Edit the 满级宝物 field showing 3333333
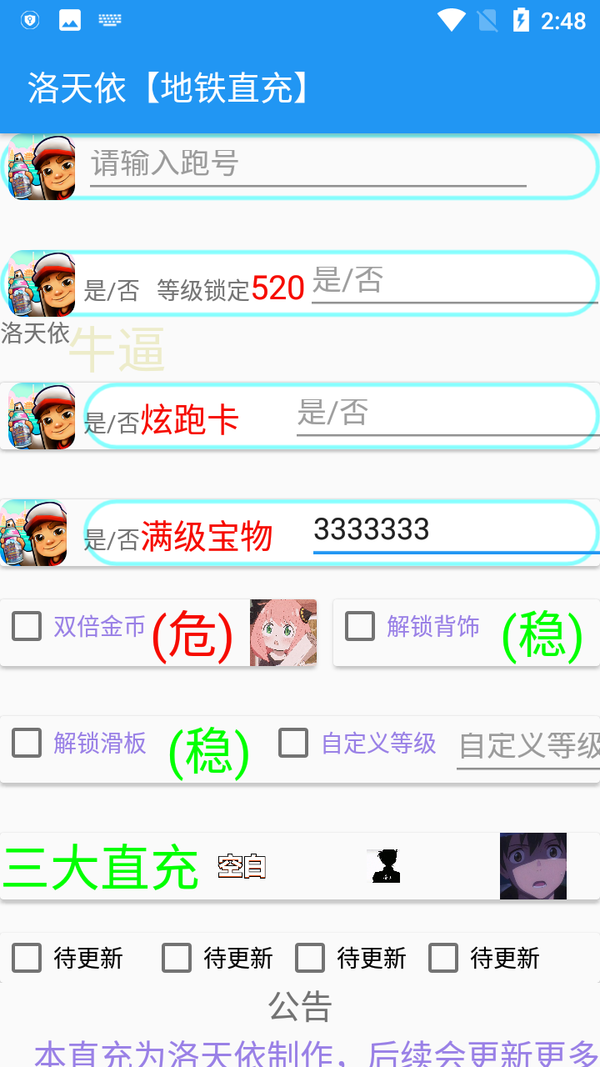 pyautogui.click(x=455, y=530)
